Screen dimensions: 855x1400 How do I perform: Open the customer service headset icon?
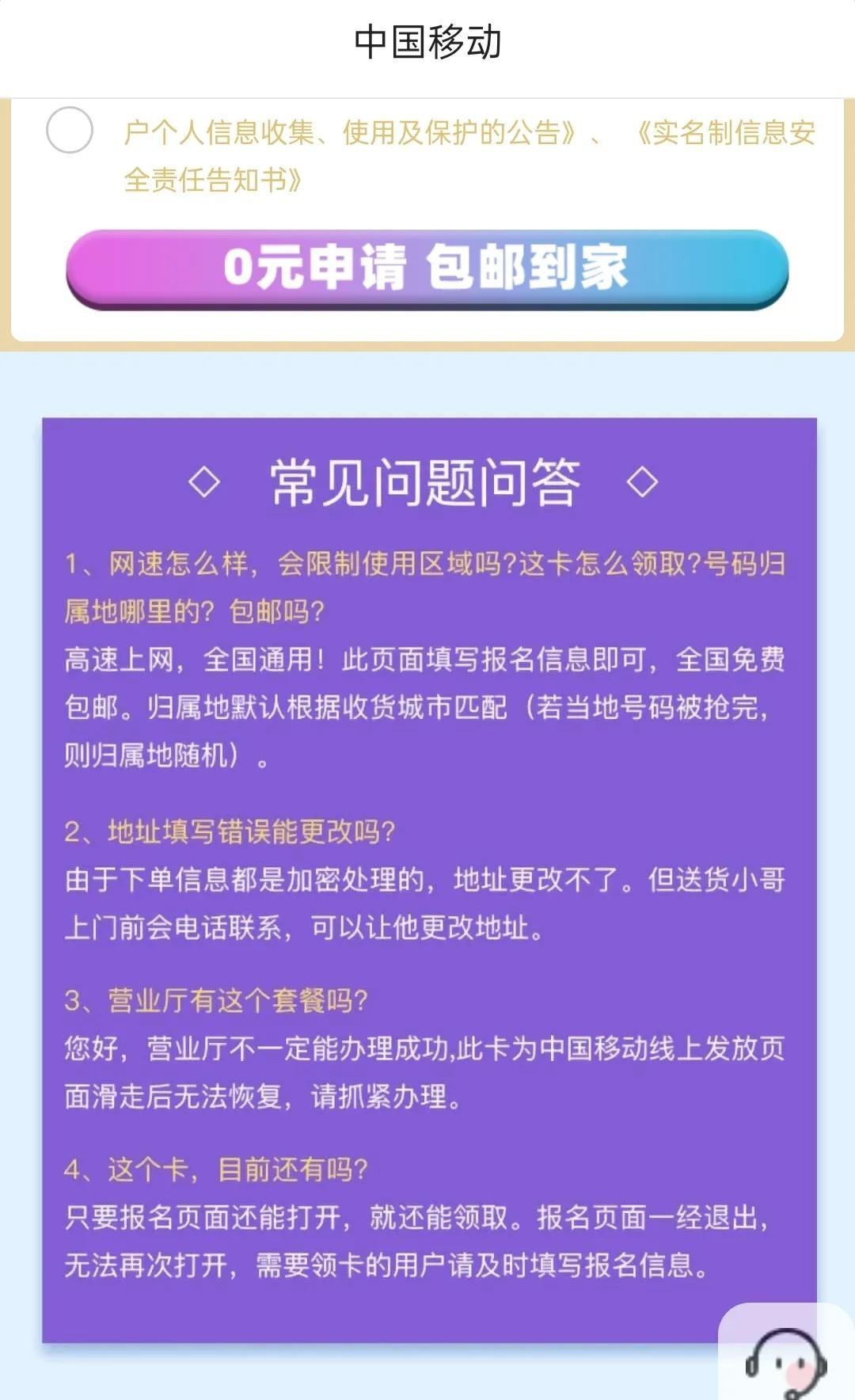tap(785, 1360)
